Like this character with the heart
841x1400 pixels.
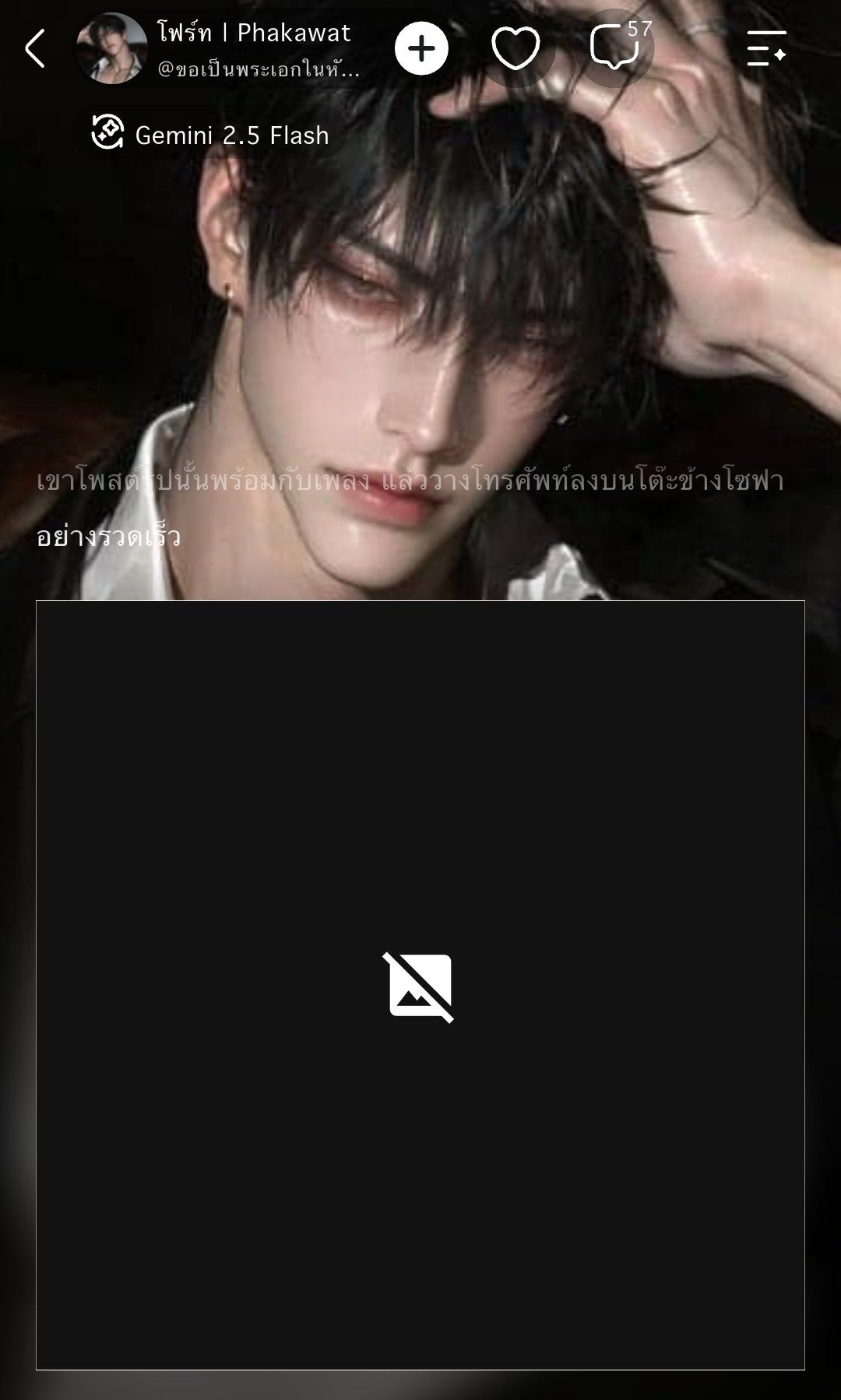[x=516, y=49]
